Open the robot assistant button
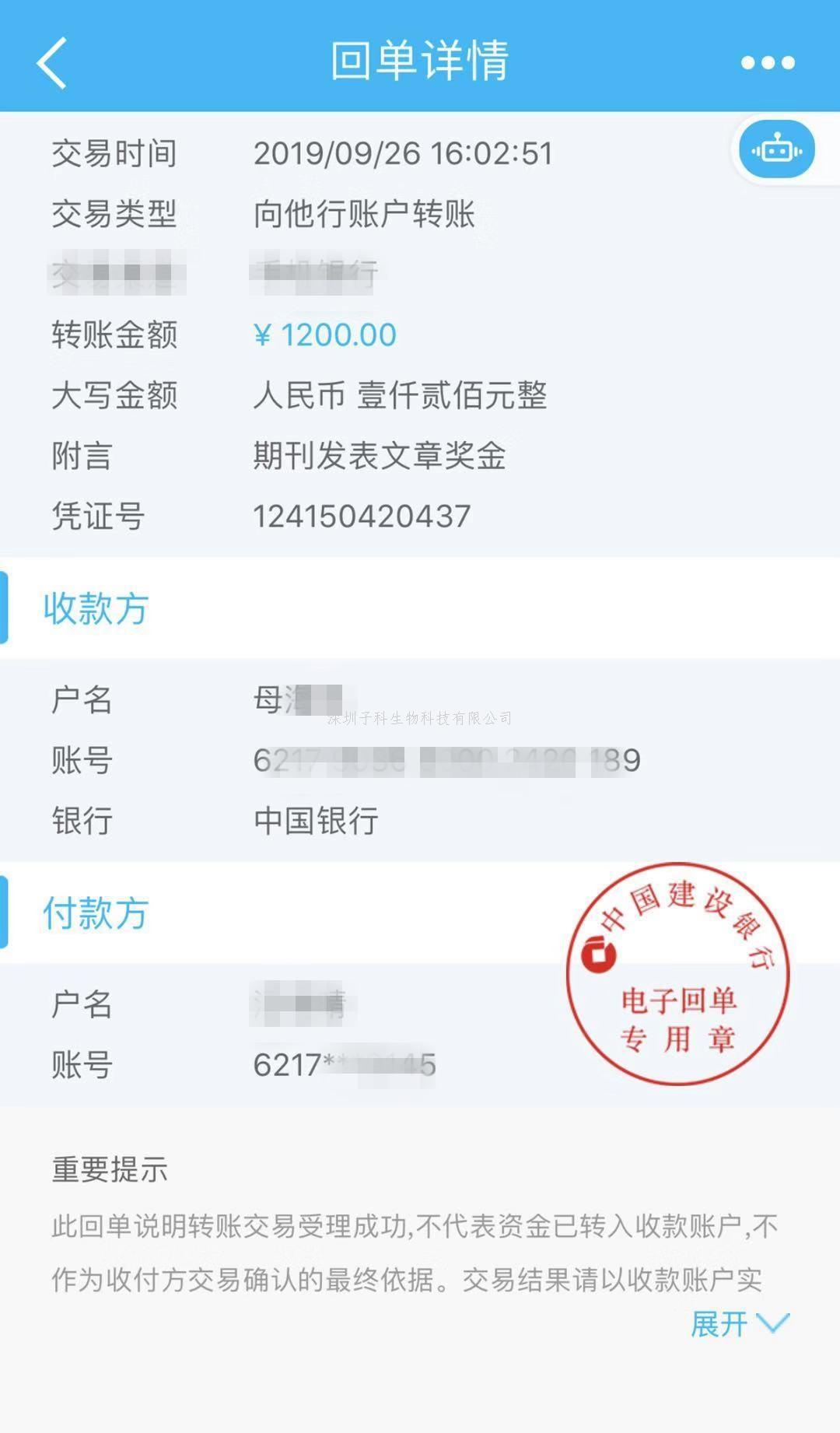This screenshot has height=1433, width=840. point(776,149)
